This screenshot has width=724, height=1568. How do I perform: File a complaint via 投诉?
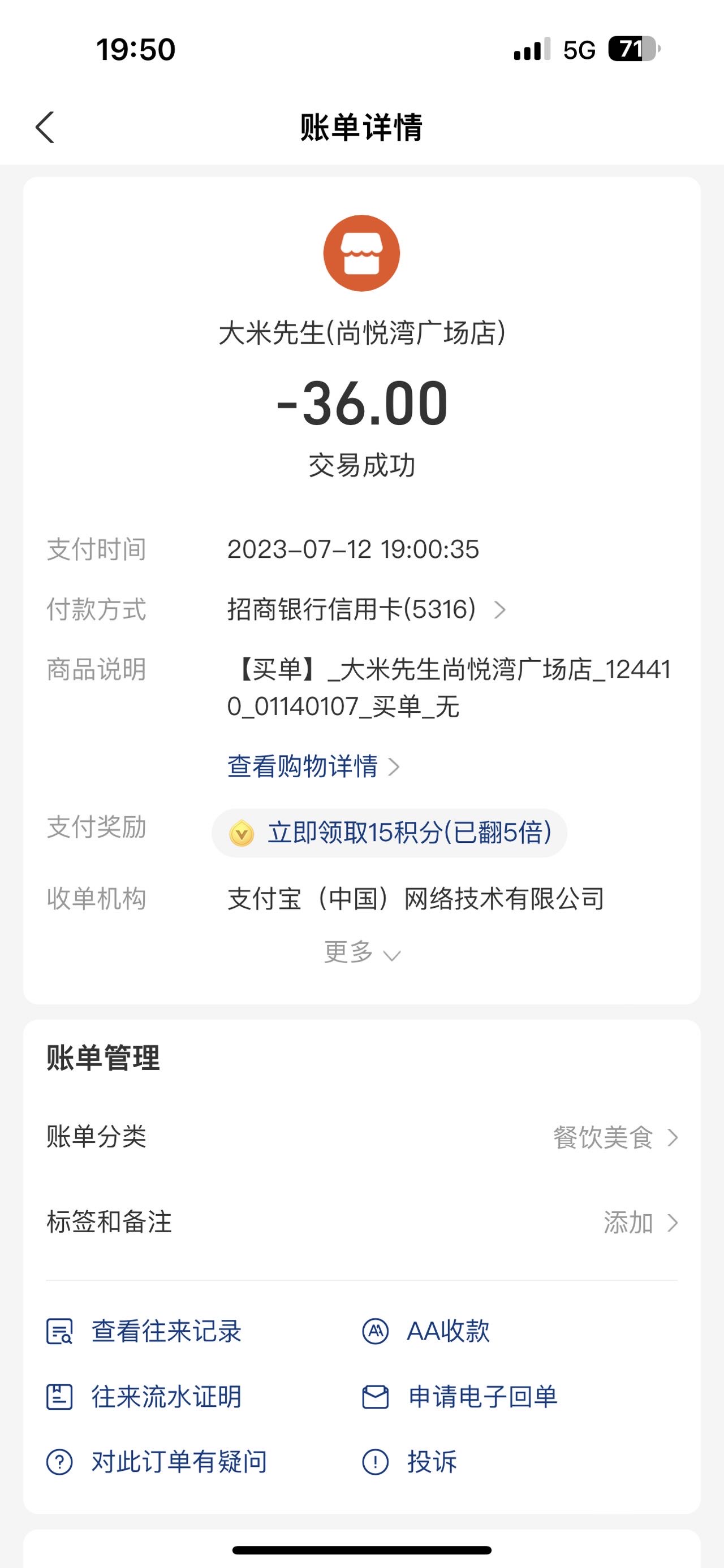[x=409, y=1462]
